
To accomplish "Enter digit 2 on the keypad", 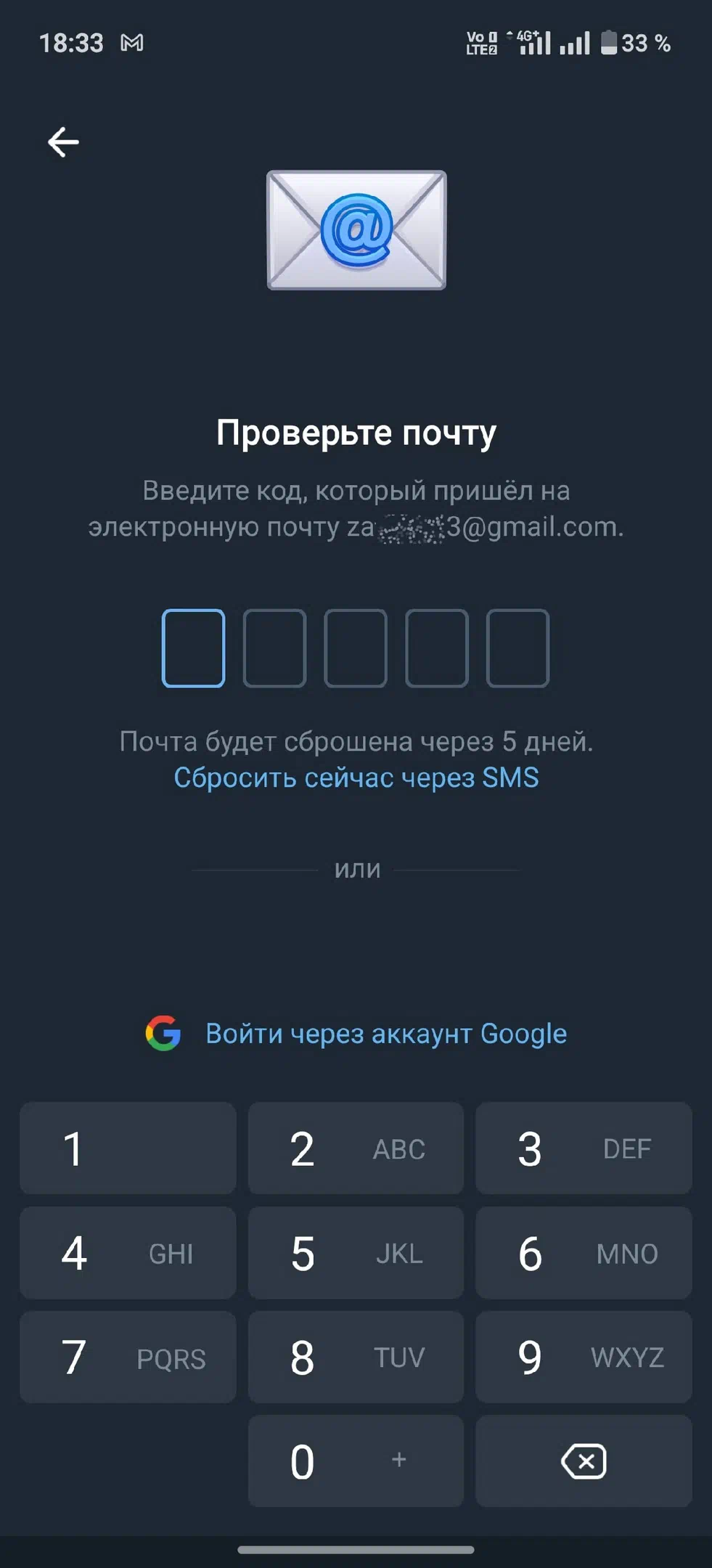I will (356, 1148).
